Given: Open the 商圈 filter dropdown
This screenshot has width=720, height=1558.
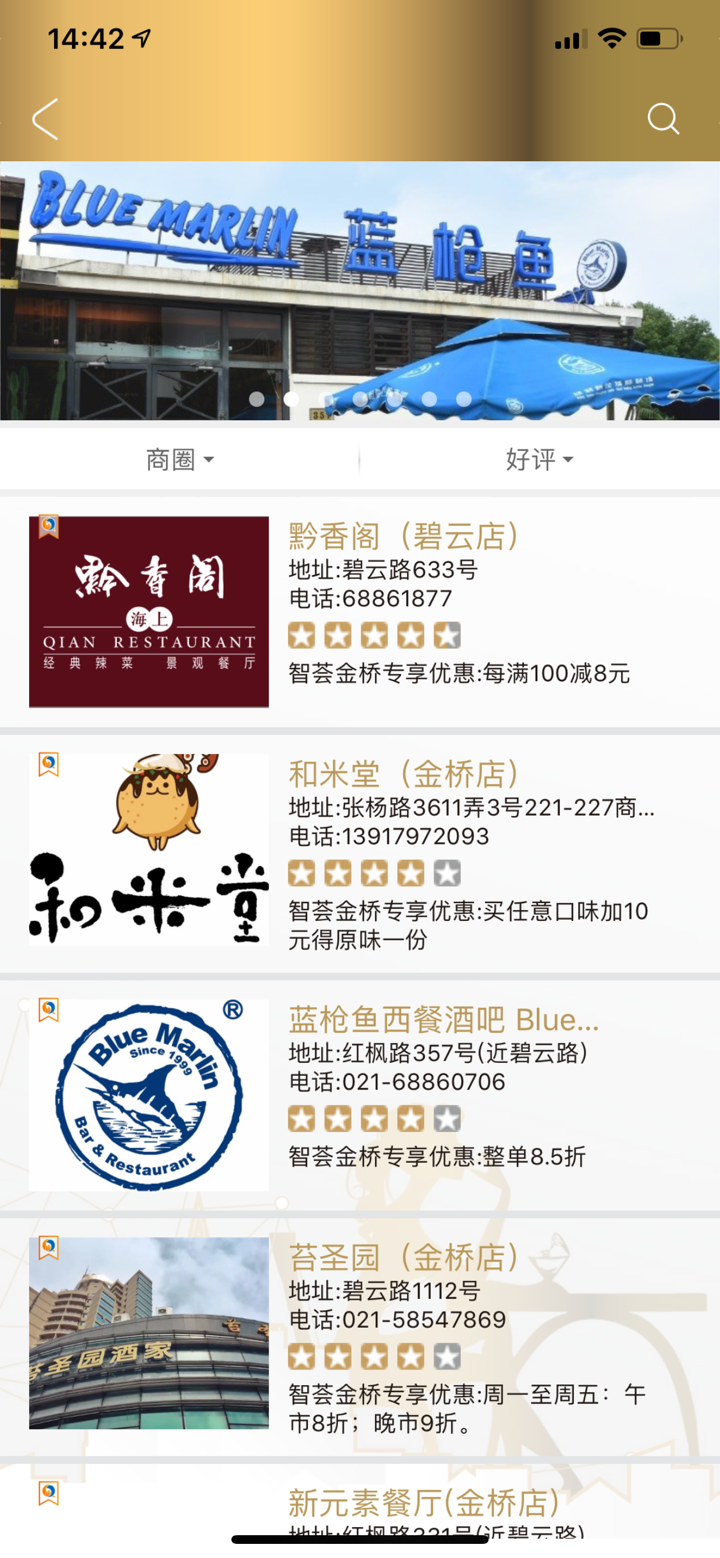Looking at the screenshot, I should [x=181, y=459].
